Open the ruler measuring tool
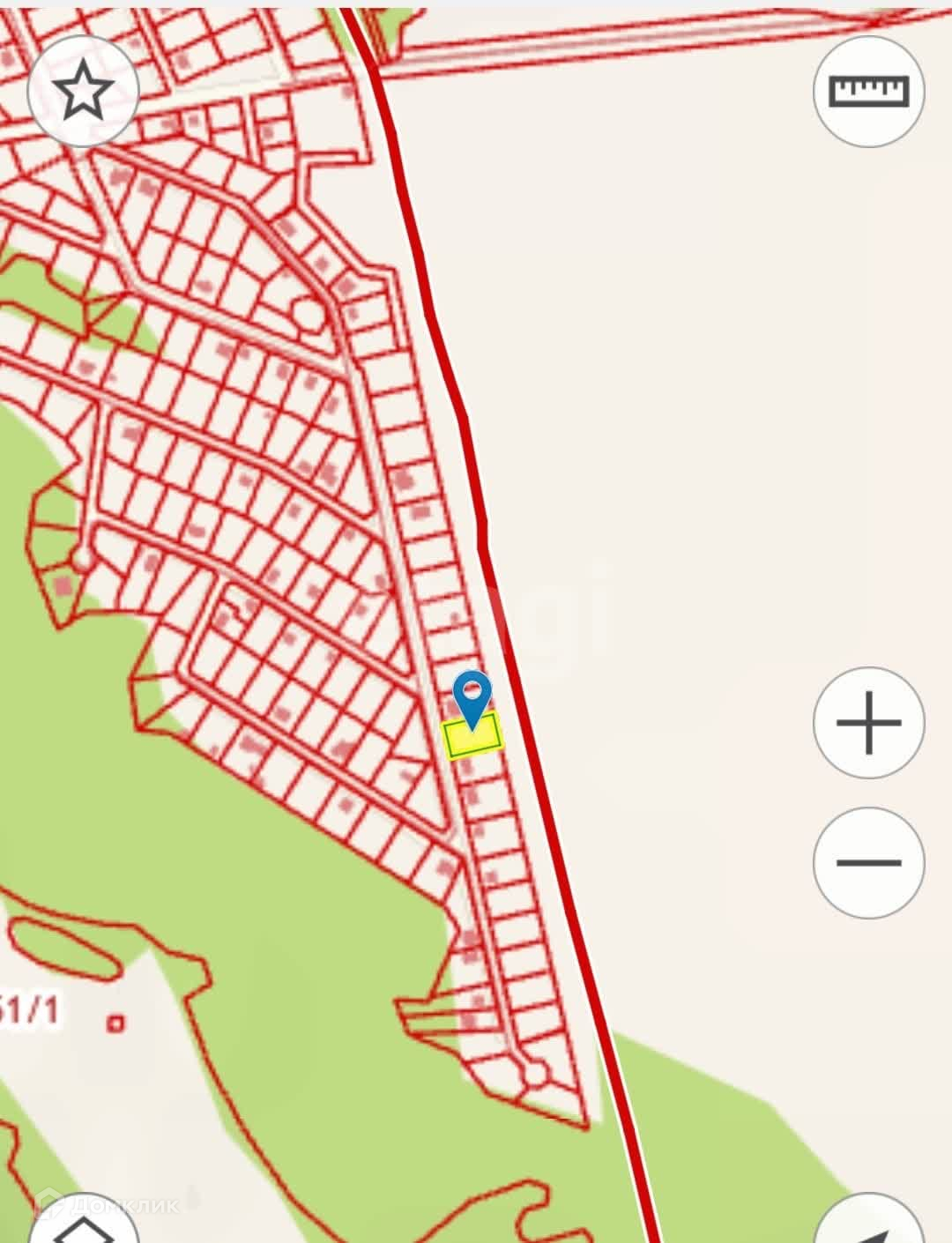The height and width of the screenshot is (1243, 952). (868, 91)
